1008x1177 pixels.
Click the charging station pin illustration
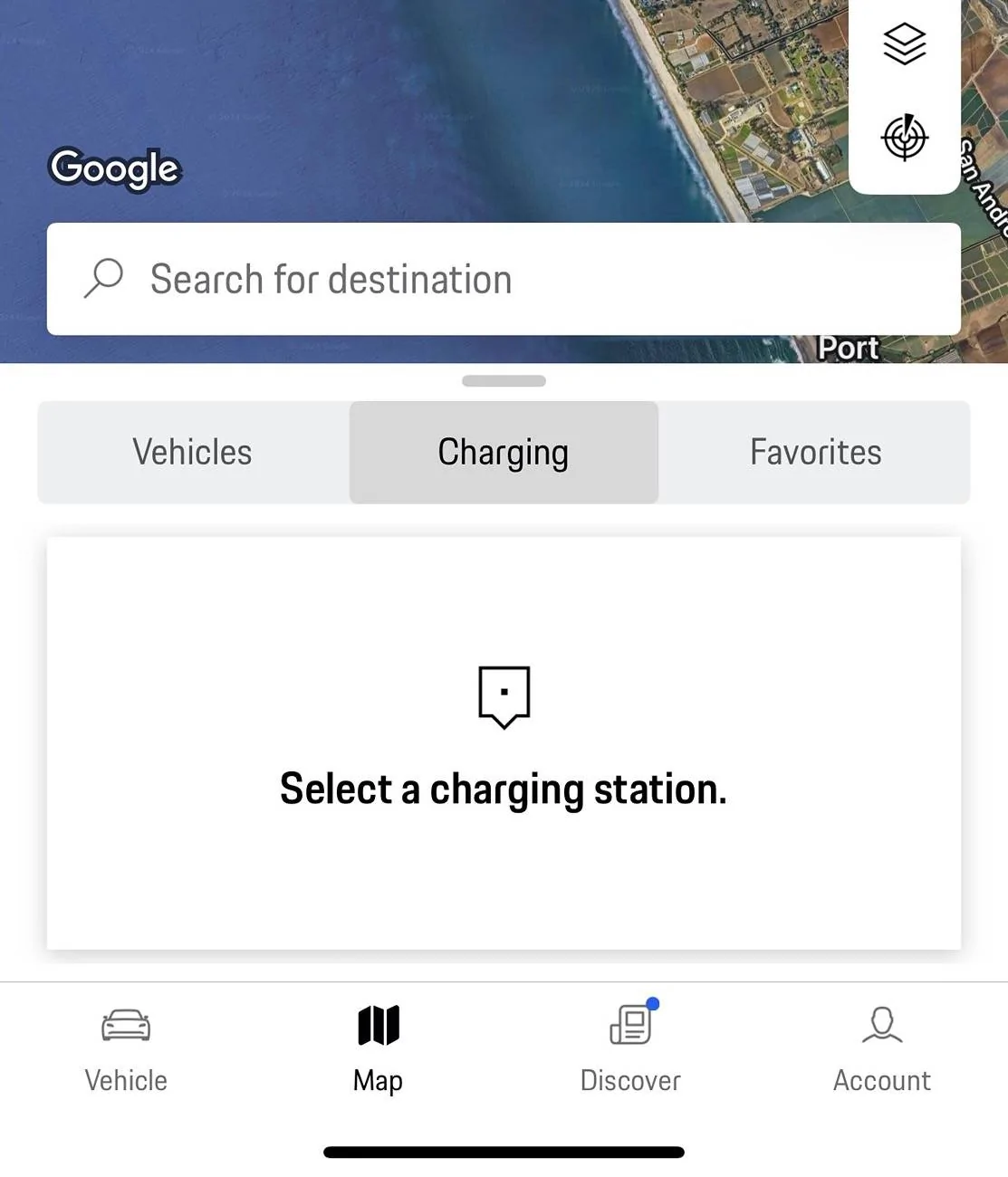[504, 697]
